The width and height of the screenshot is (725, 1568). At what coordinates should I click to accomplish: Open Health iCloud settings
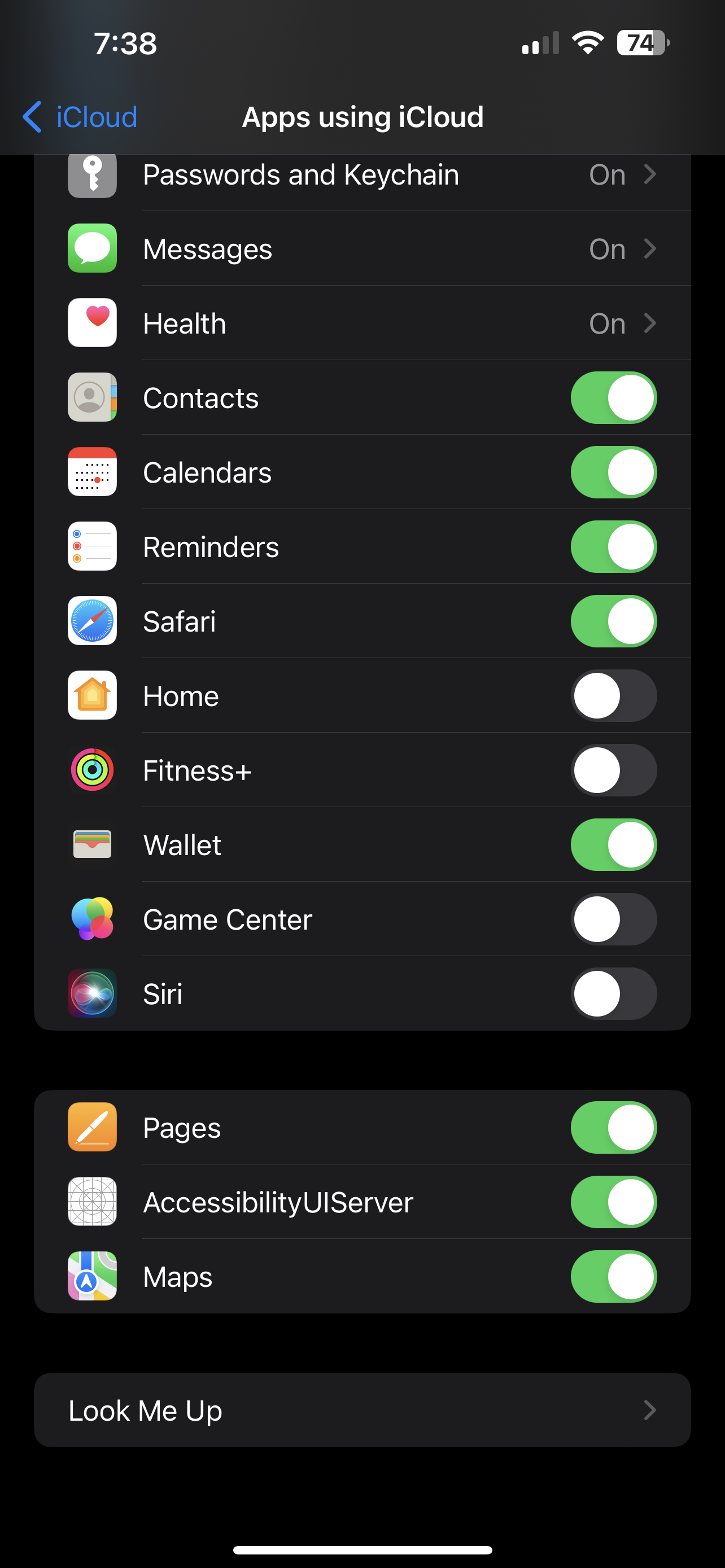361,323
